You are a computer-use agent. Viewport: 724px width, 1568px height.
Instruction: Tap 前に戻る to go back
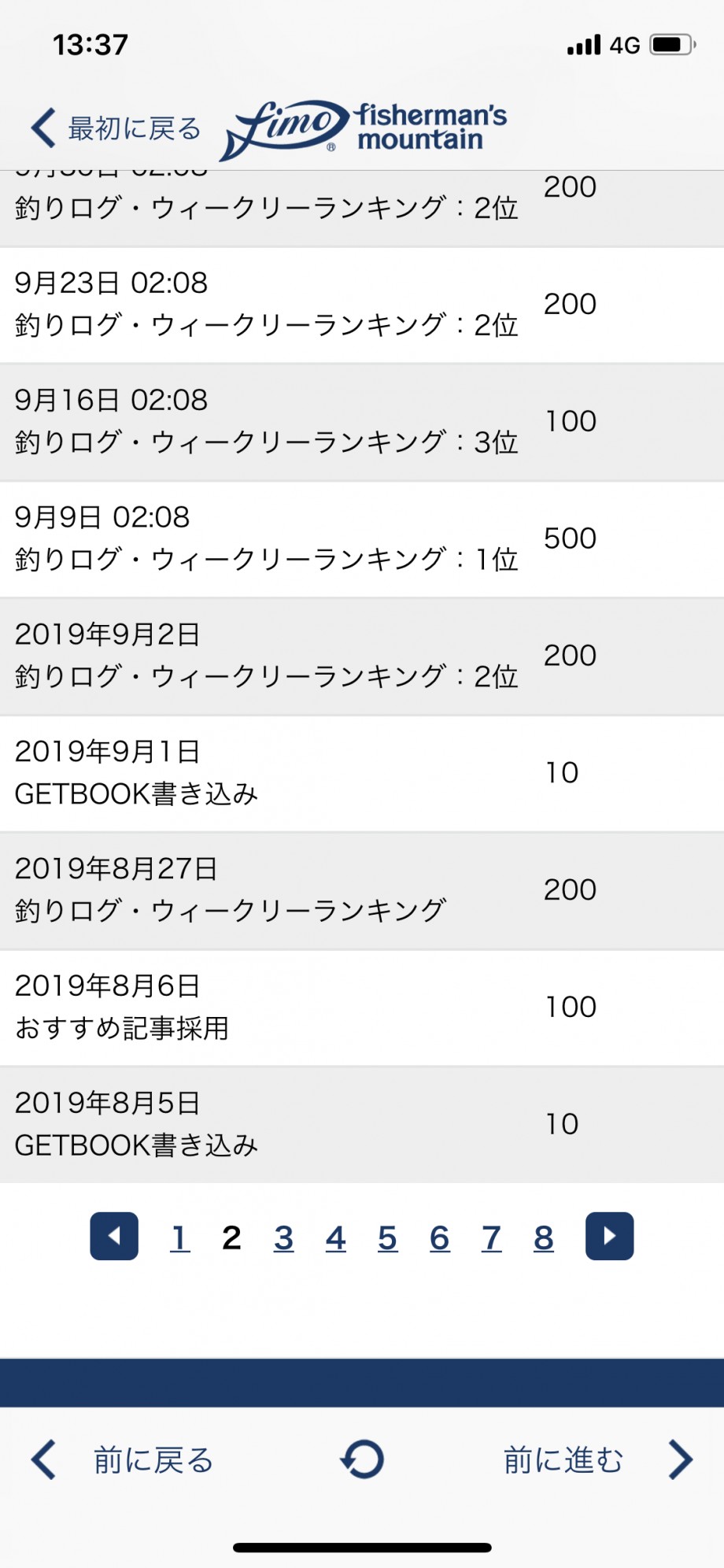[x=123, y=1460]
